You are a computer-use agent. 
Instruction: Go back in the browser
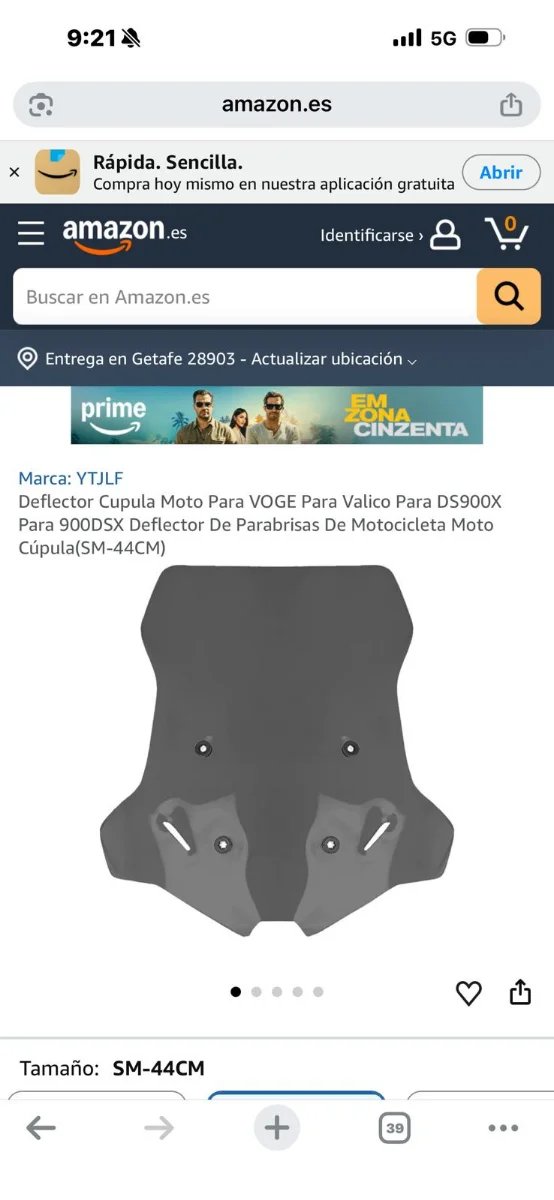pyautogui.click(x=41, y=1129)
